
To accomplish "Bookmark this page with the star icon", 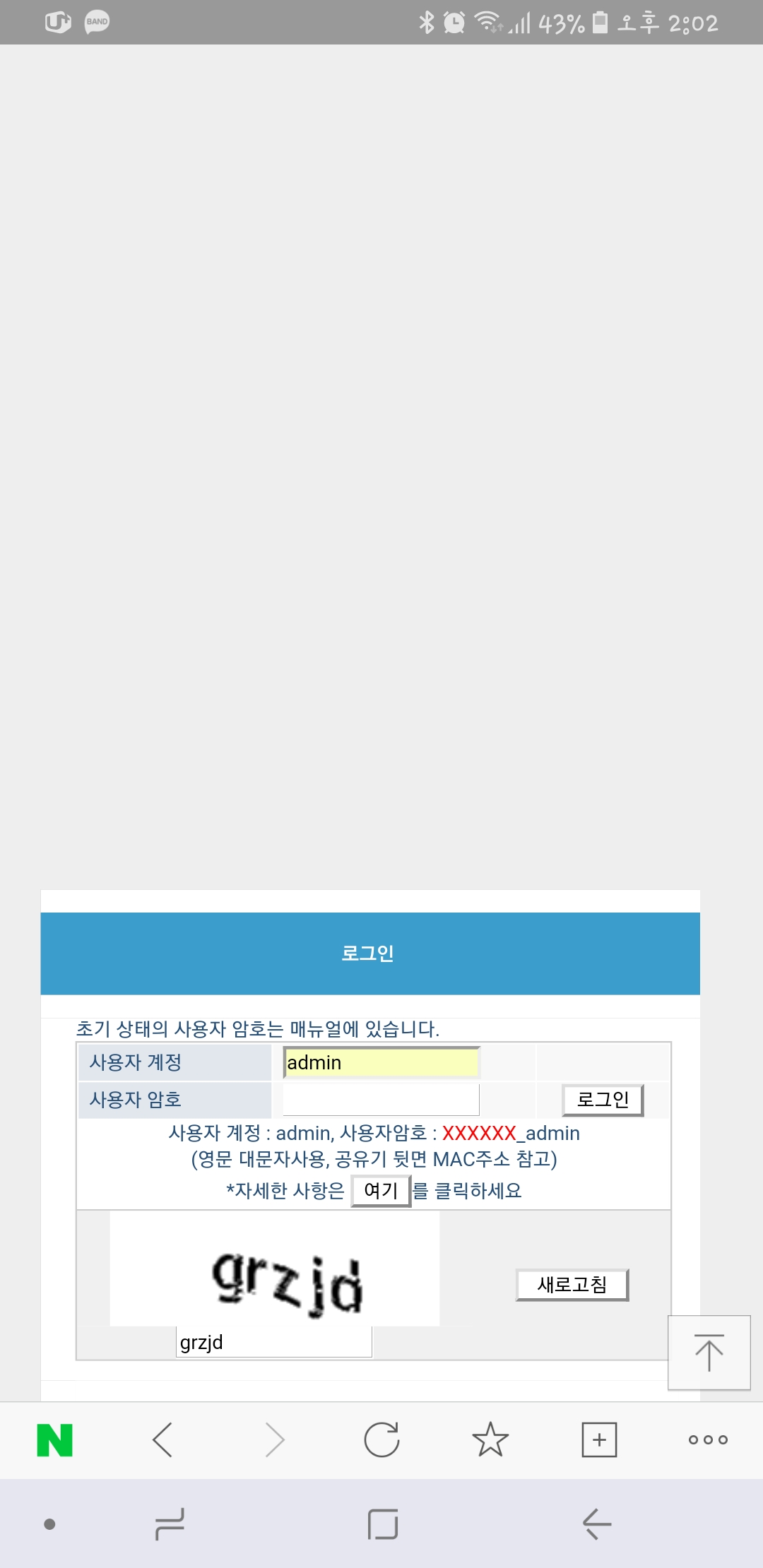I will pos(490,1439).
